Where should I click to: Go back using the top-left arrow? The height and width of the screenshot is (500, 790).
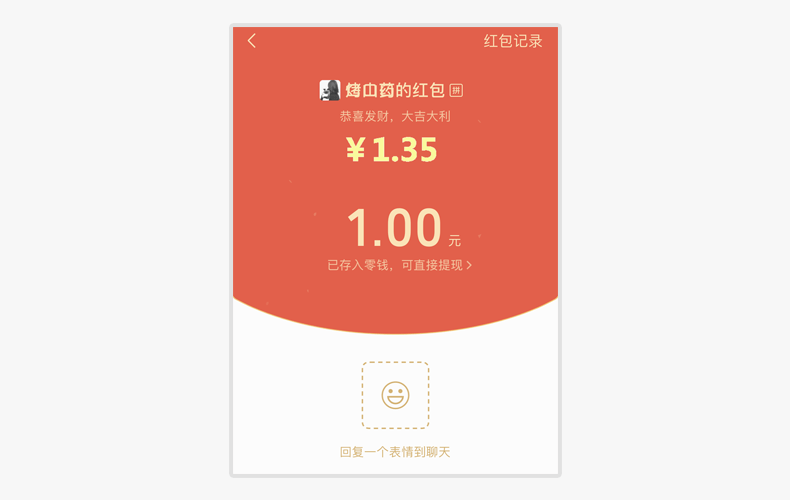[x=252, y=41]
